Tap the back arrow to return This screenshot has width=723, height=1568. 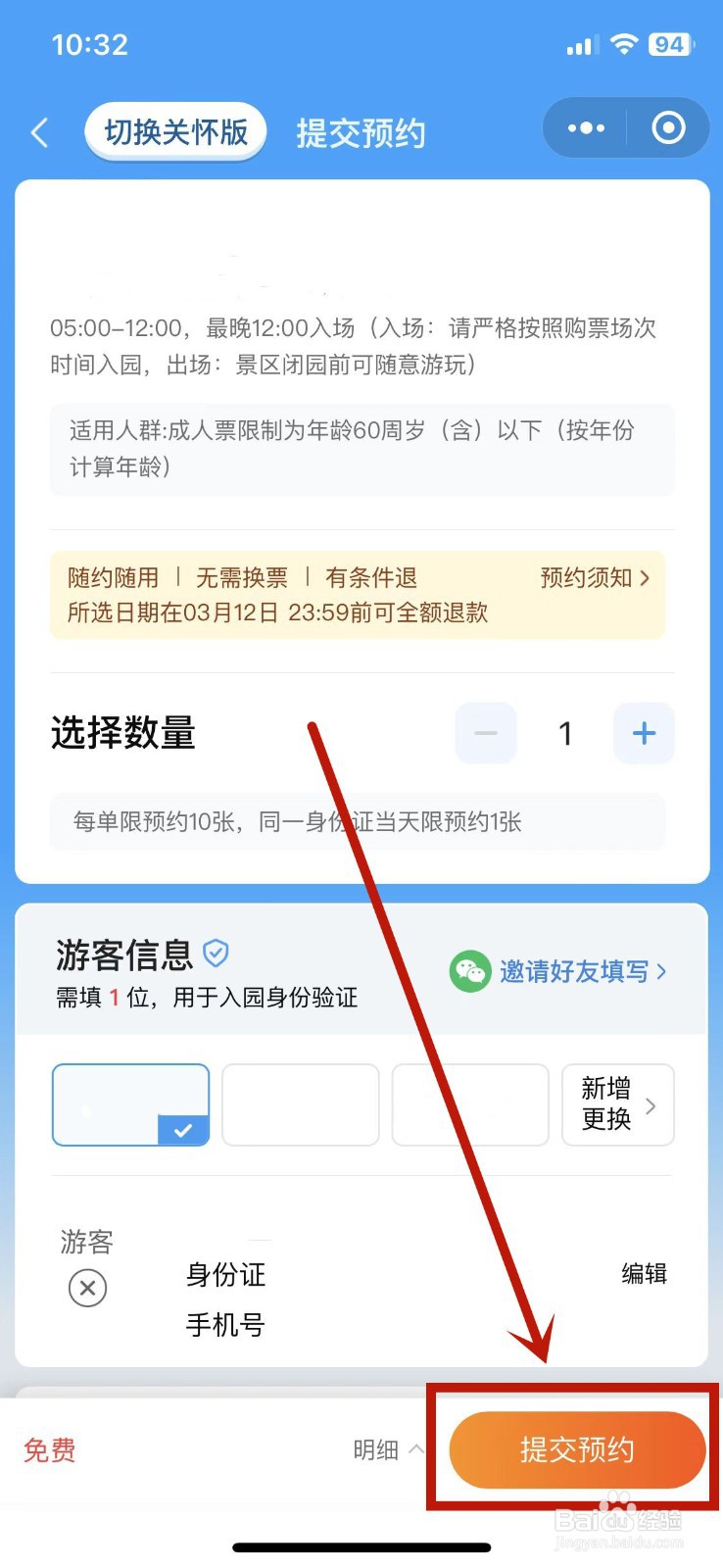(x=39, y=131)
